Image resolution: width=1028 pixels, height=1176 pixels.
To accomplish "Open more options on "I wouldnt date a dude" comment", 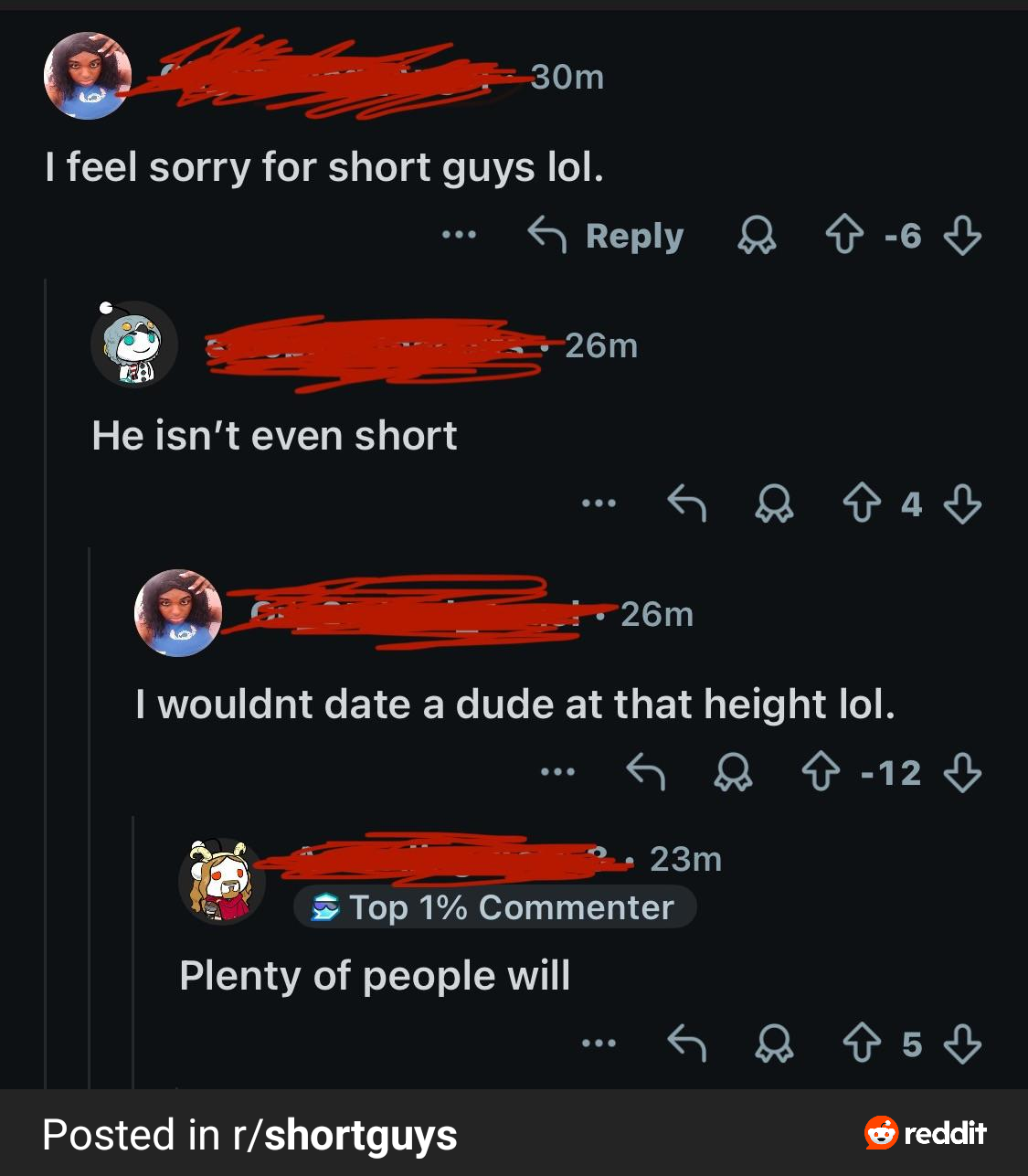I will [x=557, y=773].
